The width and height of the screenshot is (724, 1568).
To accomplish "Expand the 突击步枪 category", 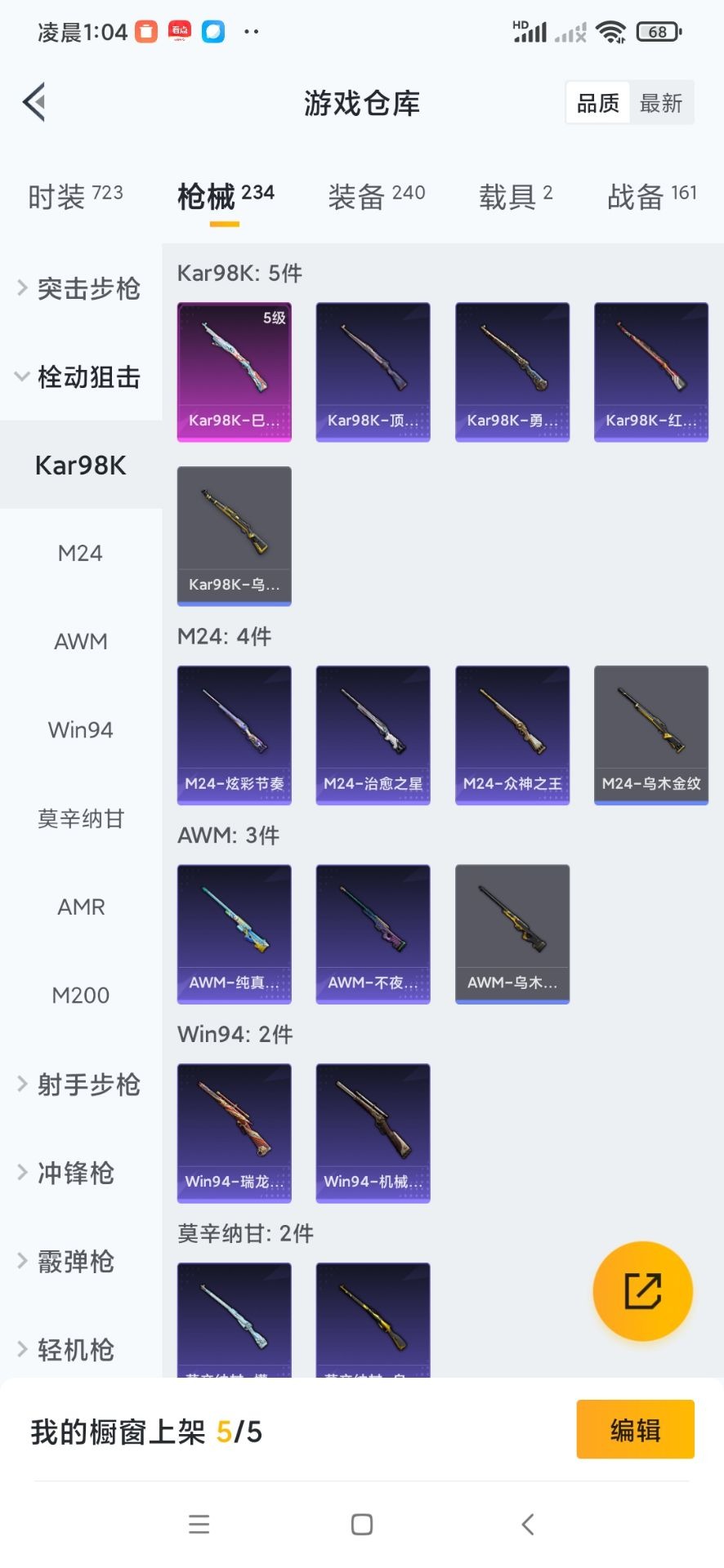I will pyautogui.click(x=80, y=288).
